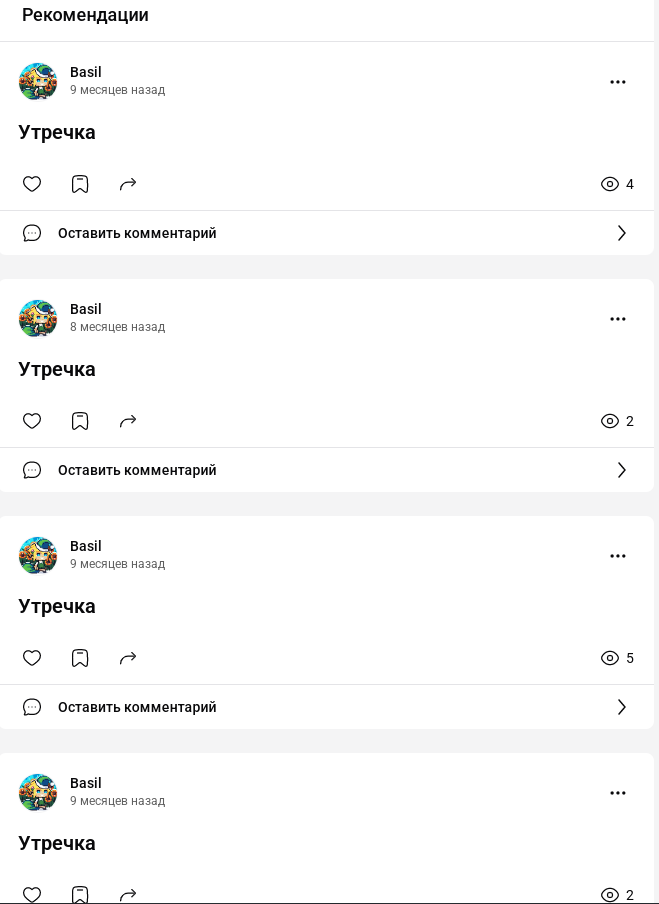The width and height of the screenshot is (659, 904).
Task: Share the Basil post with 4 views
Action: coord(128,184)
